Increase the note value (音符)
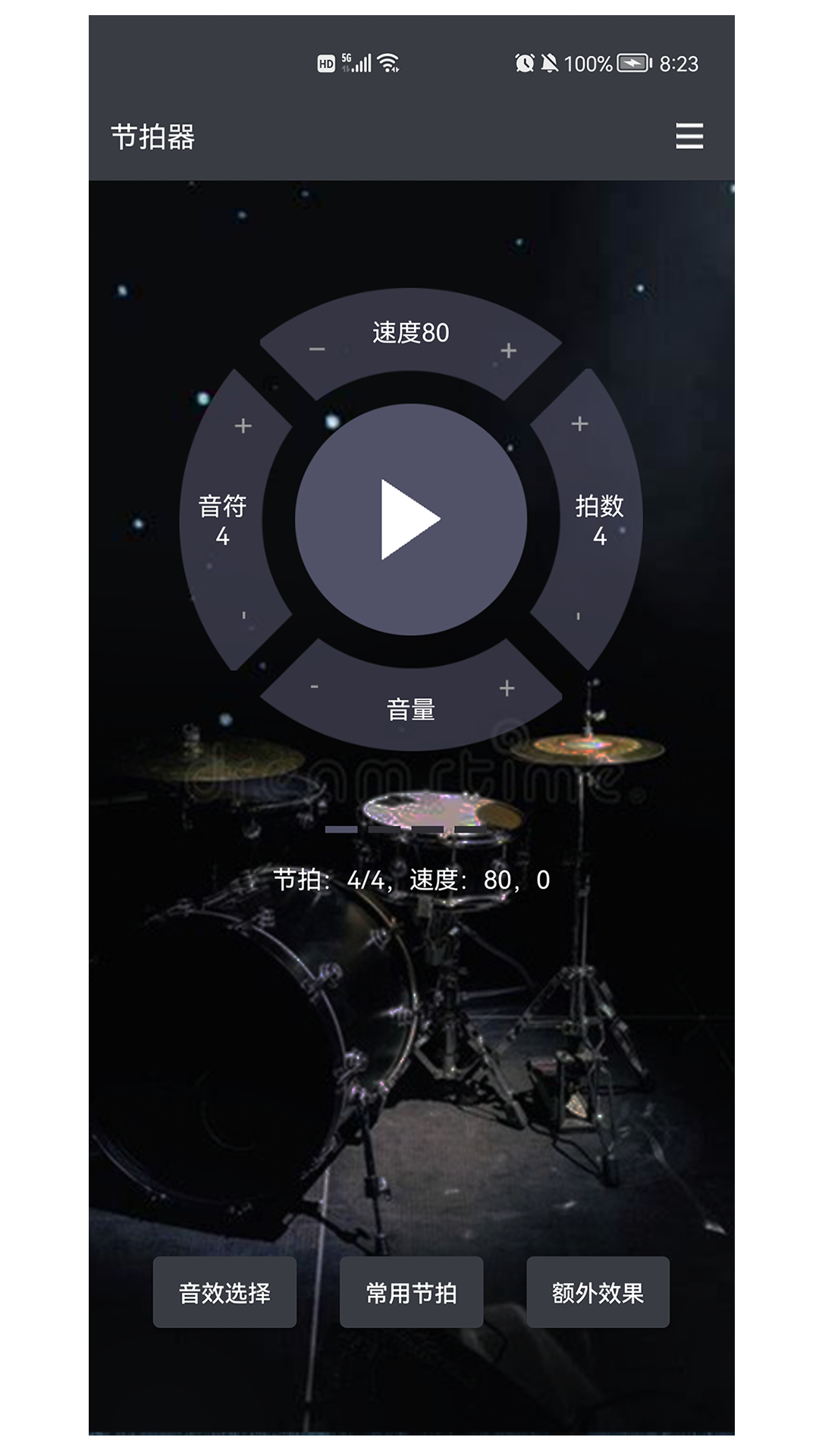The image size is (819, 1456). (x=243, y=426)
